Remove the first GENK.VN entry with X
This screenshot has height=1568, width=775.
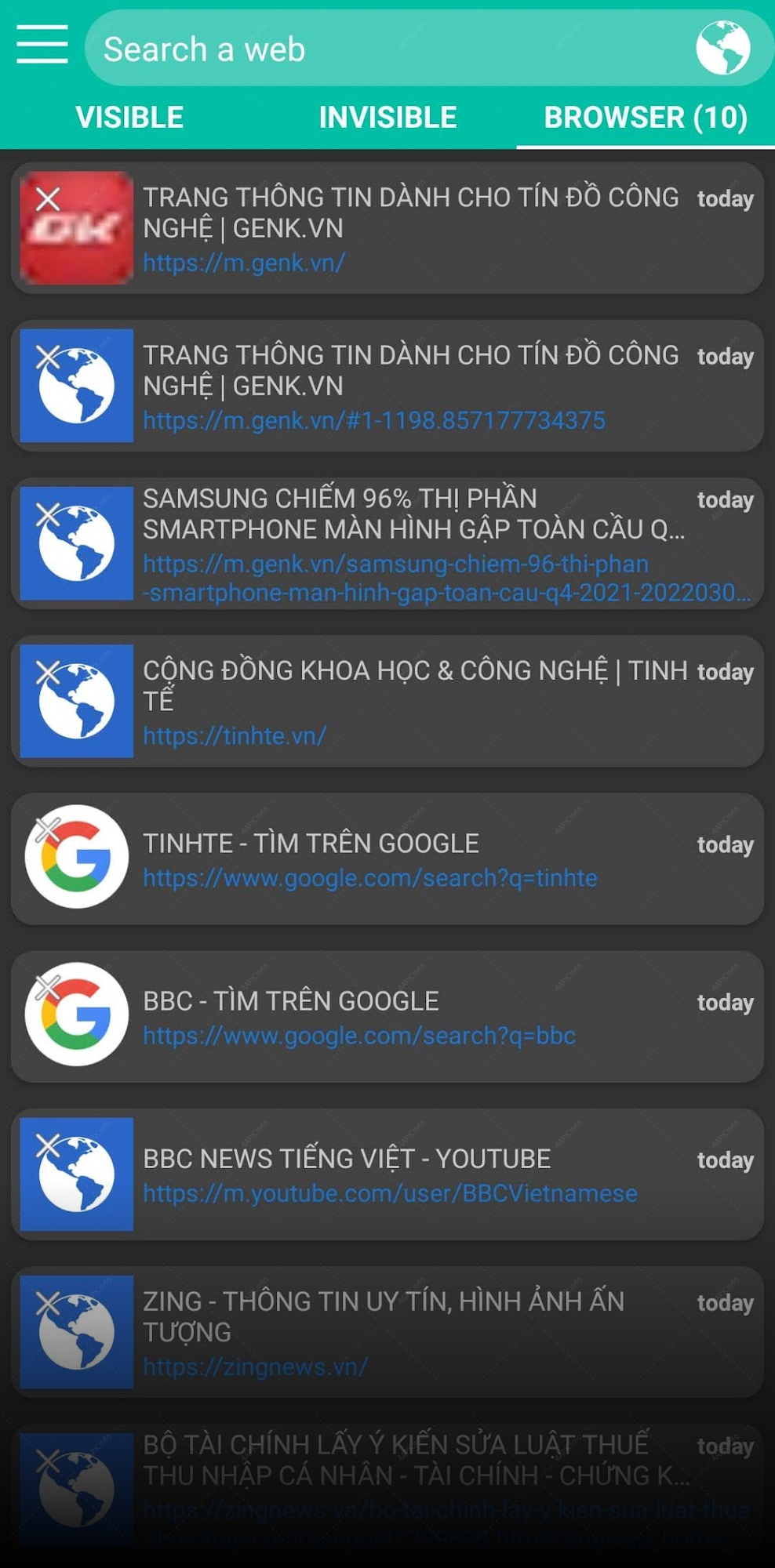[x=48, y=199]
